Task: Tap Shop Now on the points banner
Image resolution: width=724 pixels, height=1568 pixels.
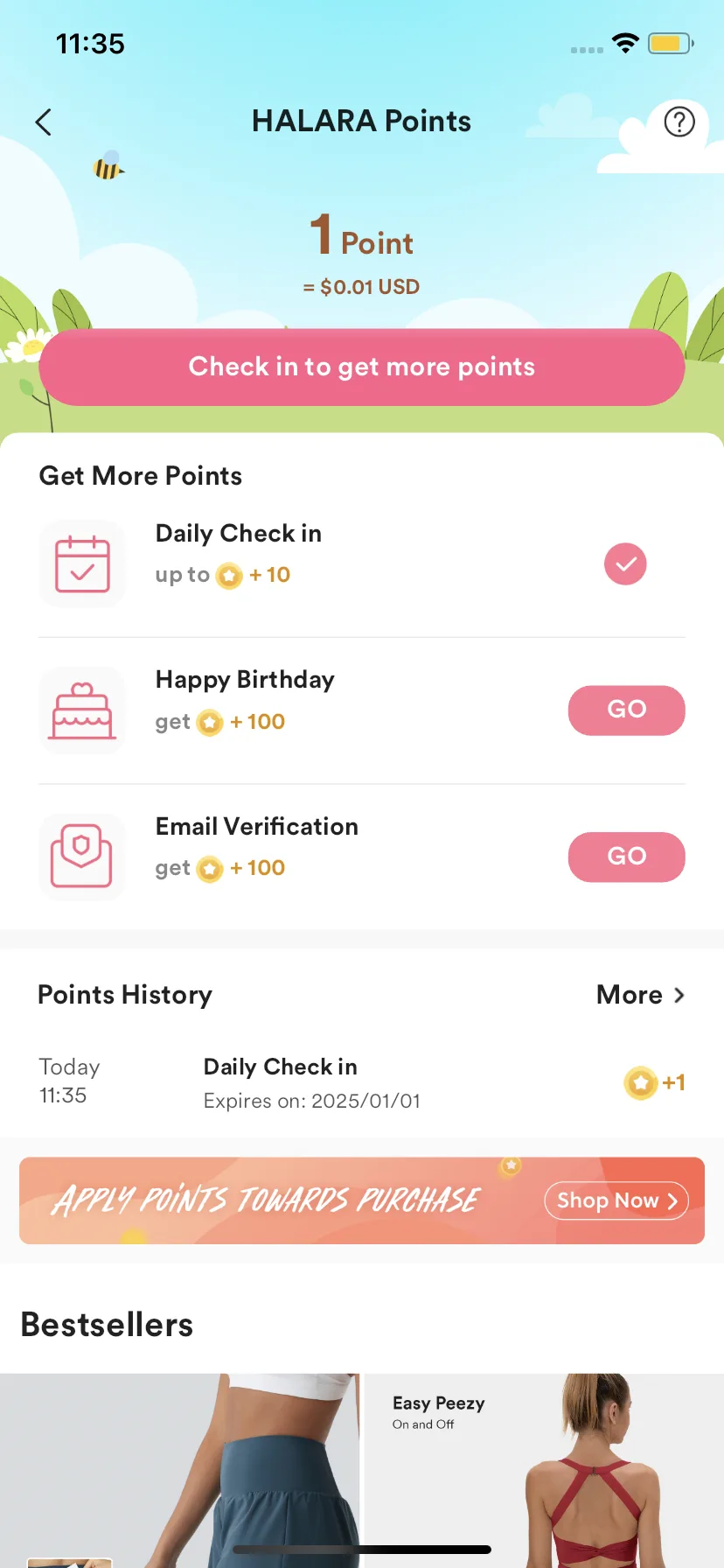Action: coord(616,1200)
